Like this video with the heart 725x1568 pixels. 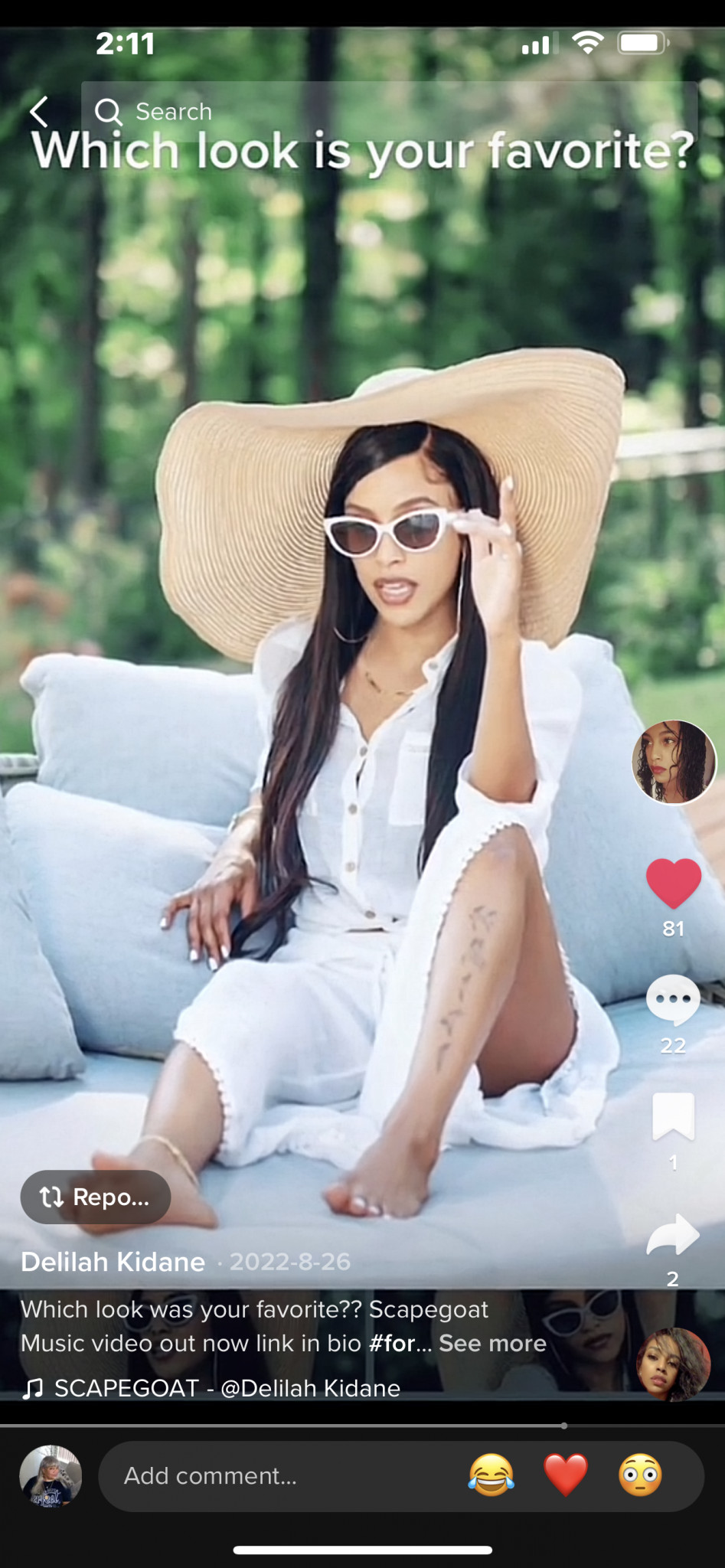pyautogui.click(x=674, y=884)
